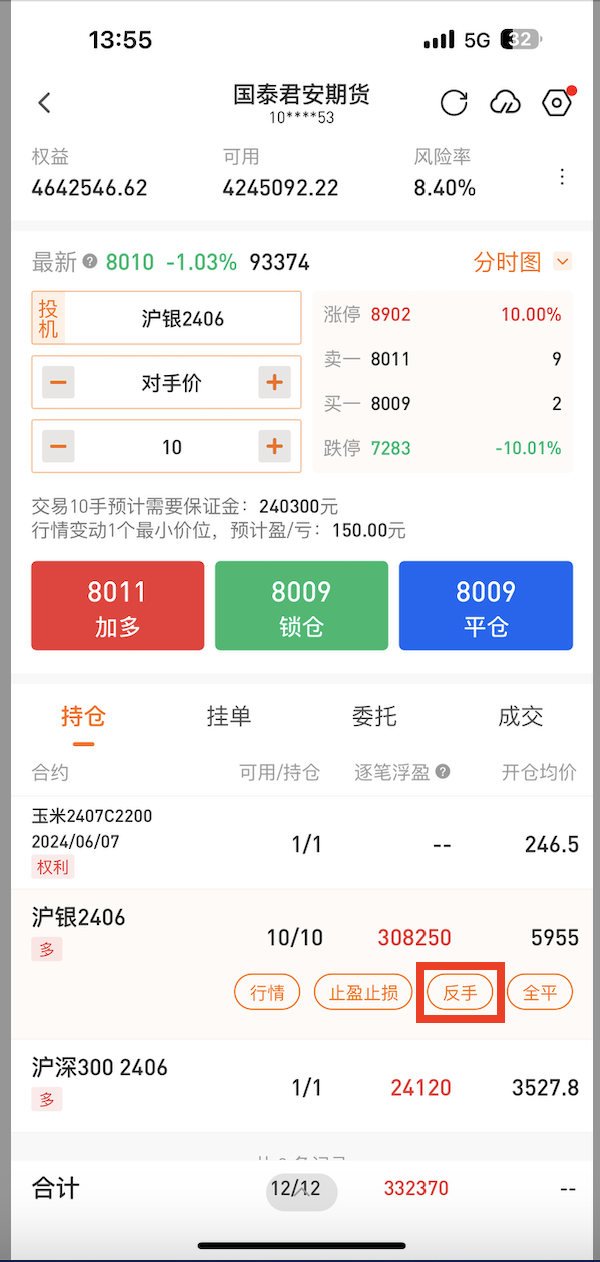This screenshot has width=600, height=1262.
Task: Tap the red 加多 button at 8011
Action: (x=117, y=606)
